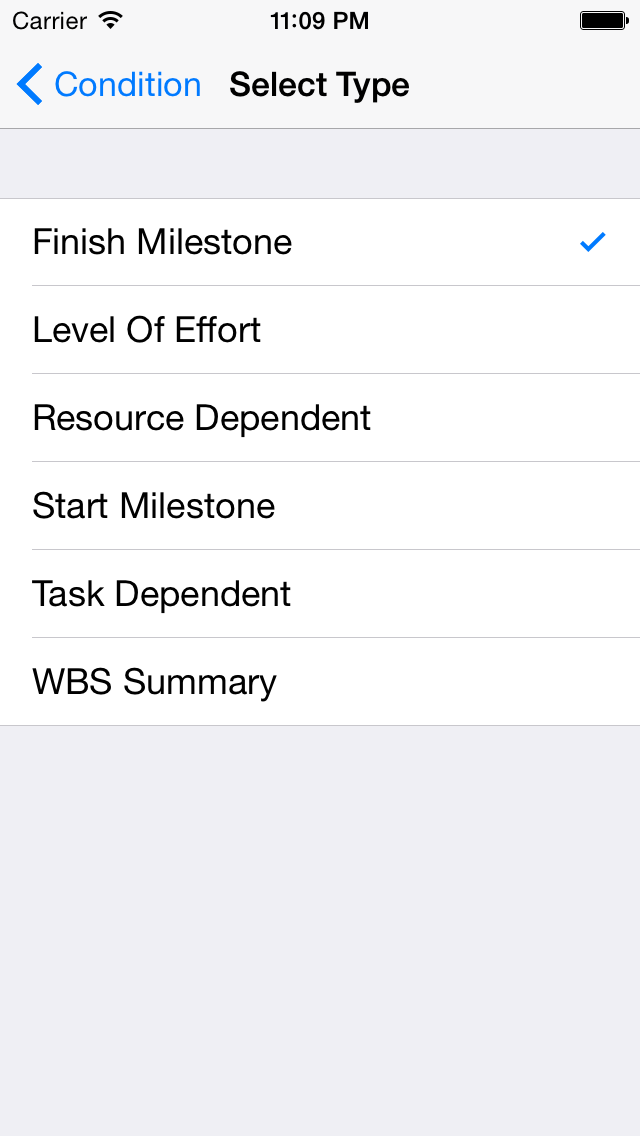The height and width of the screenshot is (1136, 640).
Task: Select WBS Summary type
Action: (x=320, y=682)
